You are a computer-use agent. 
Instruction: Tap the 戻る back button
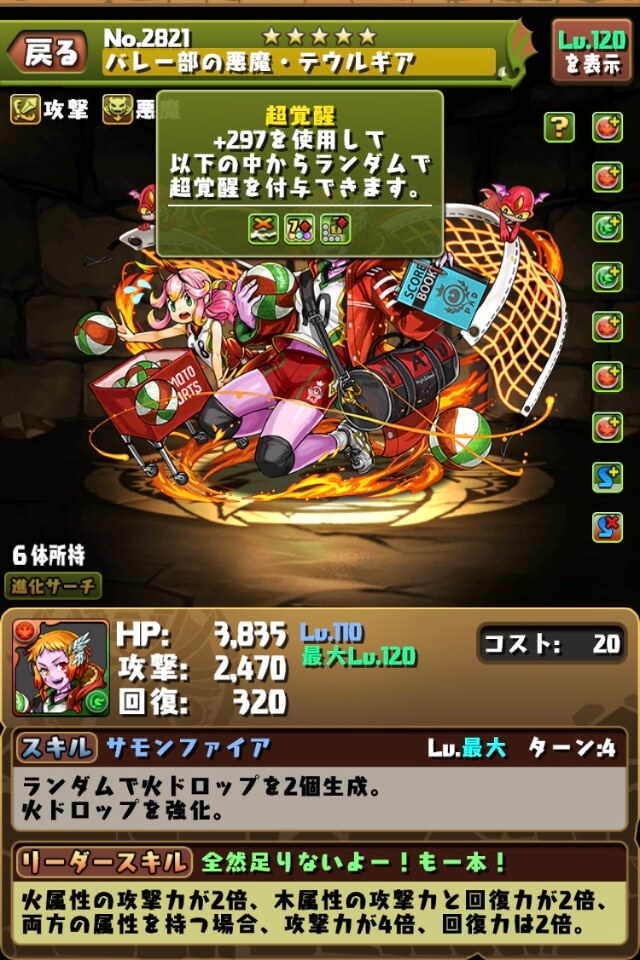tap(50, 54)
